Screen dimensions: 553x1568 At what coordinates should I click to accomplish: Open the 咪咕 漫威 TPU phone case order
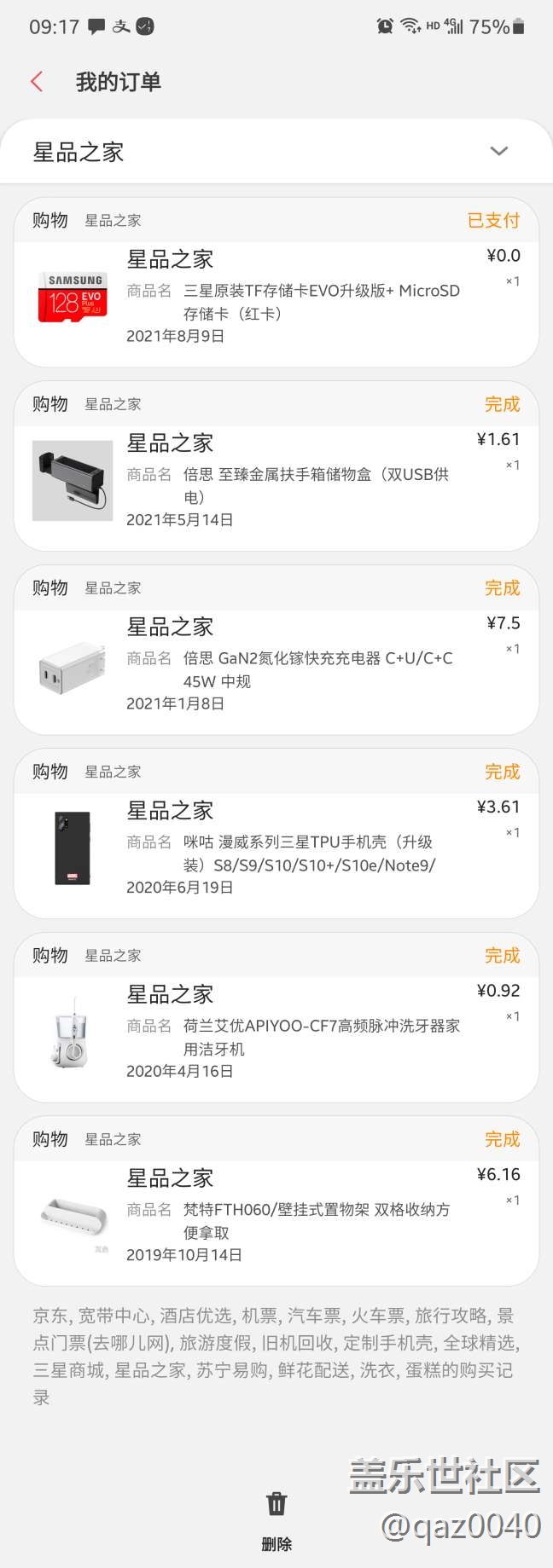276,833
